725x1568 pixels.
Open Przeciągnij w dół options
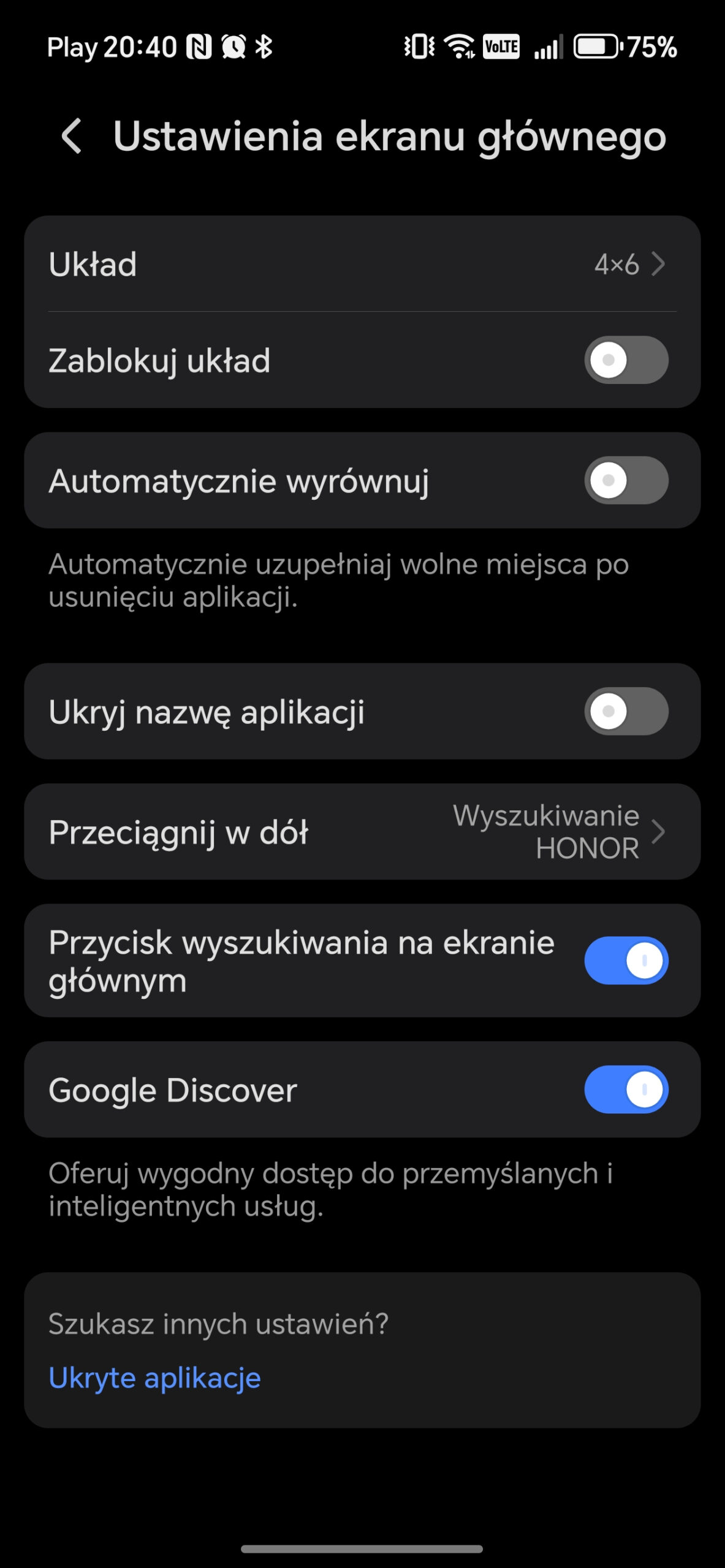coord(362,832)
